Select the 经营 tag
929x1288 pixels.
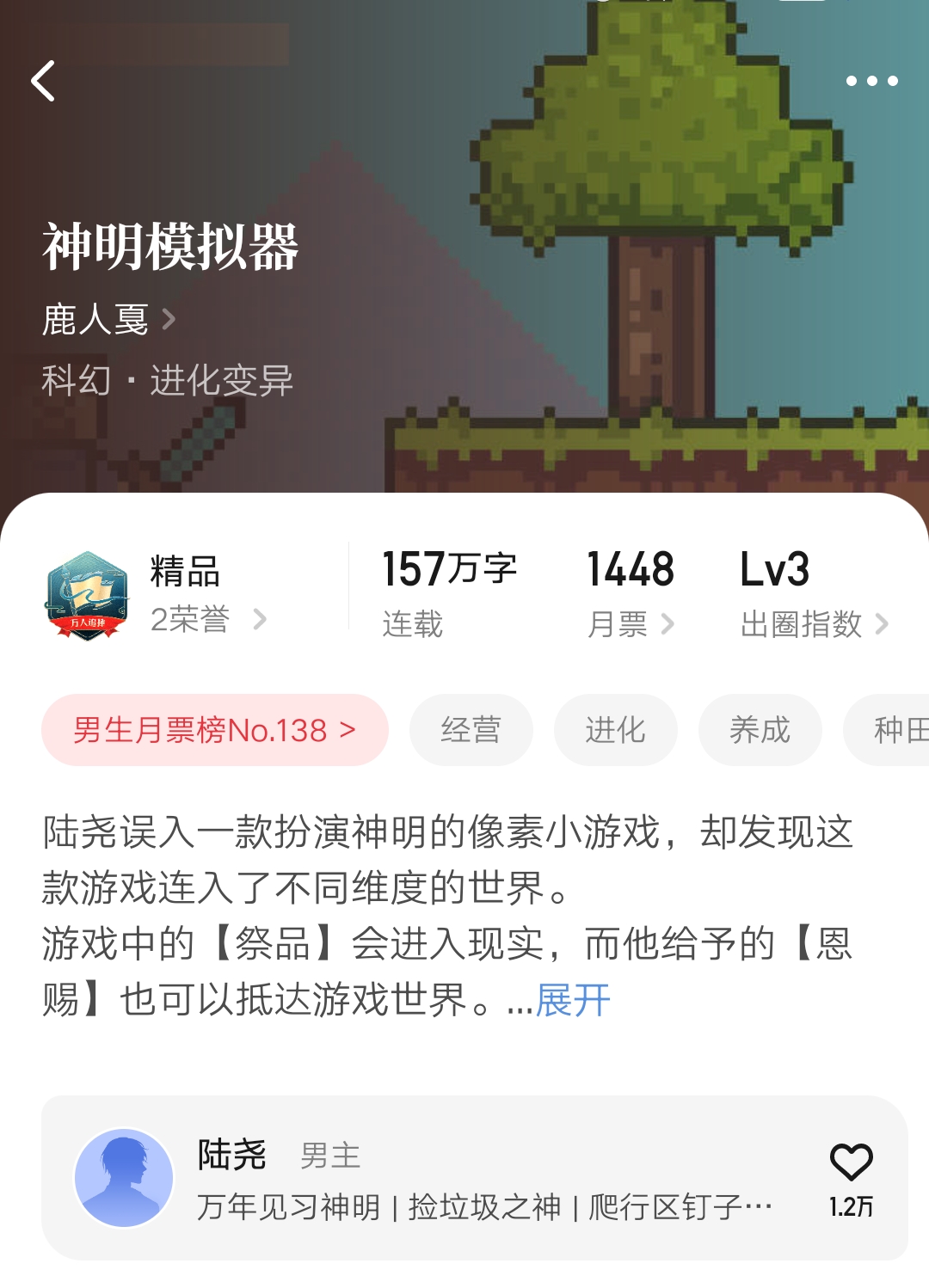coord(471,730)
